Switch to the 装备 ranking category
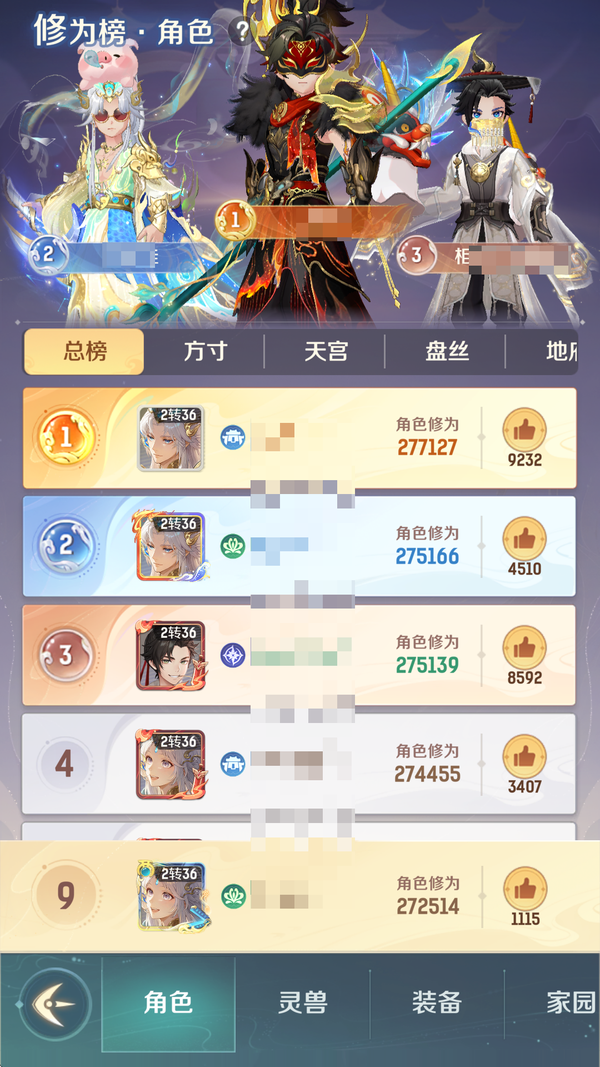 (x=437, y=1003)
